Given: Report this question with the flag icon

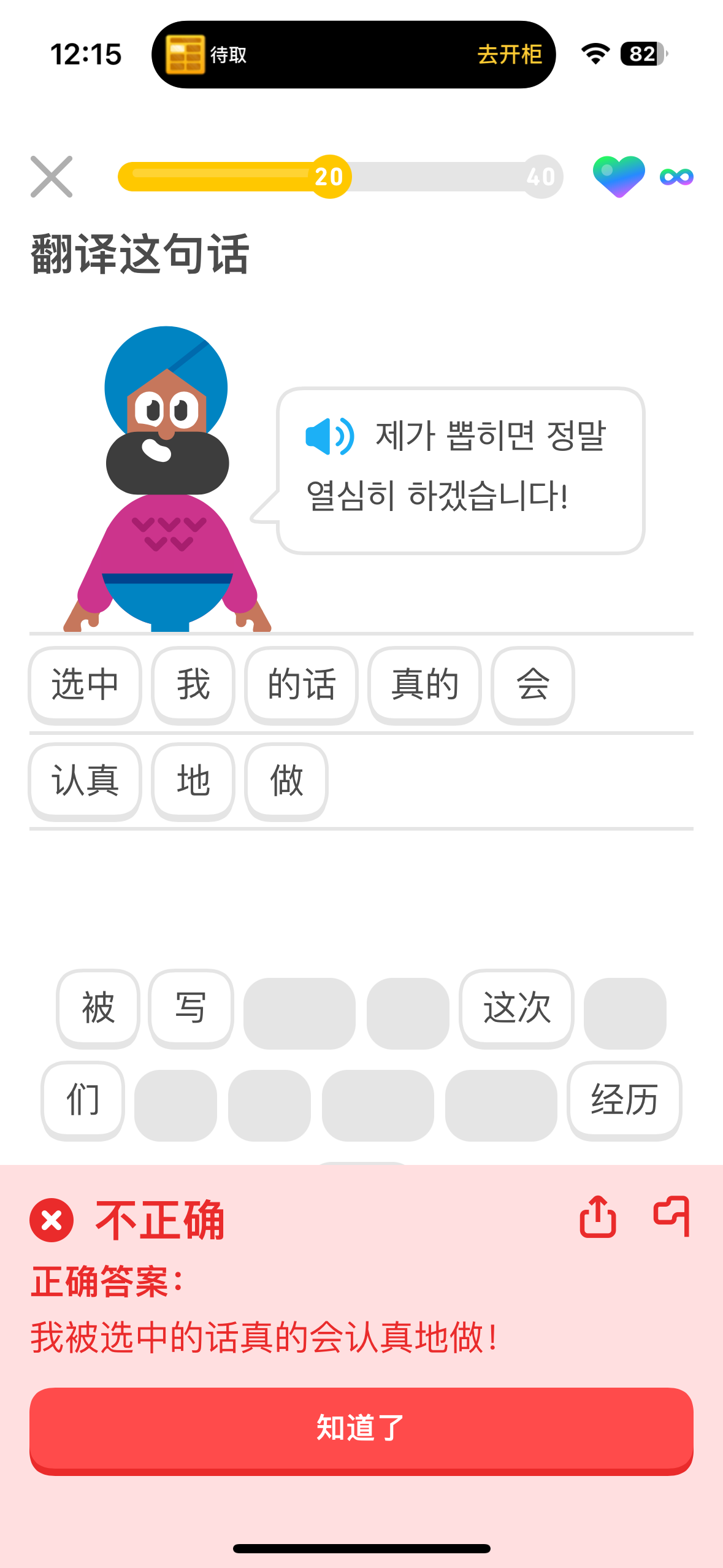Looking at the screenshot, I should (x=672, y=1216).
